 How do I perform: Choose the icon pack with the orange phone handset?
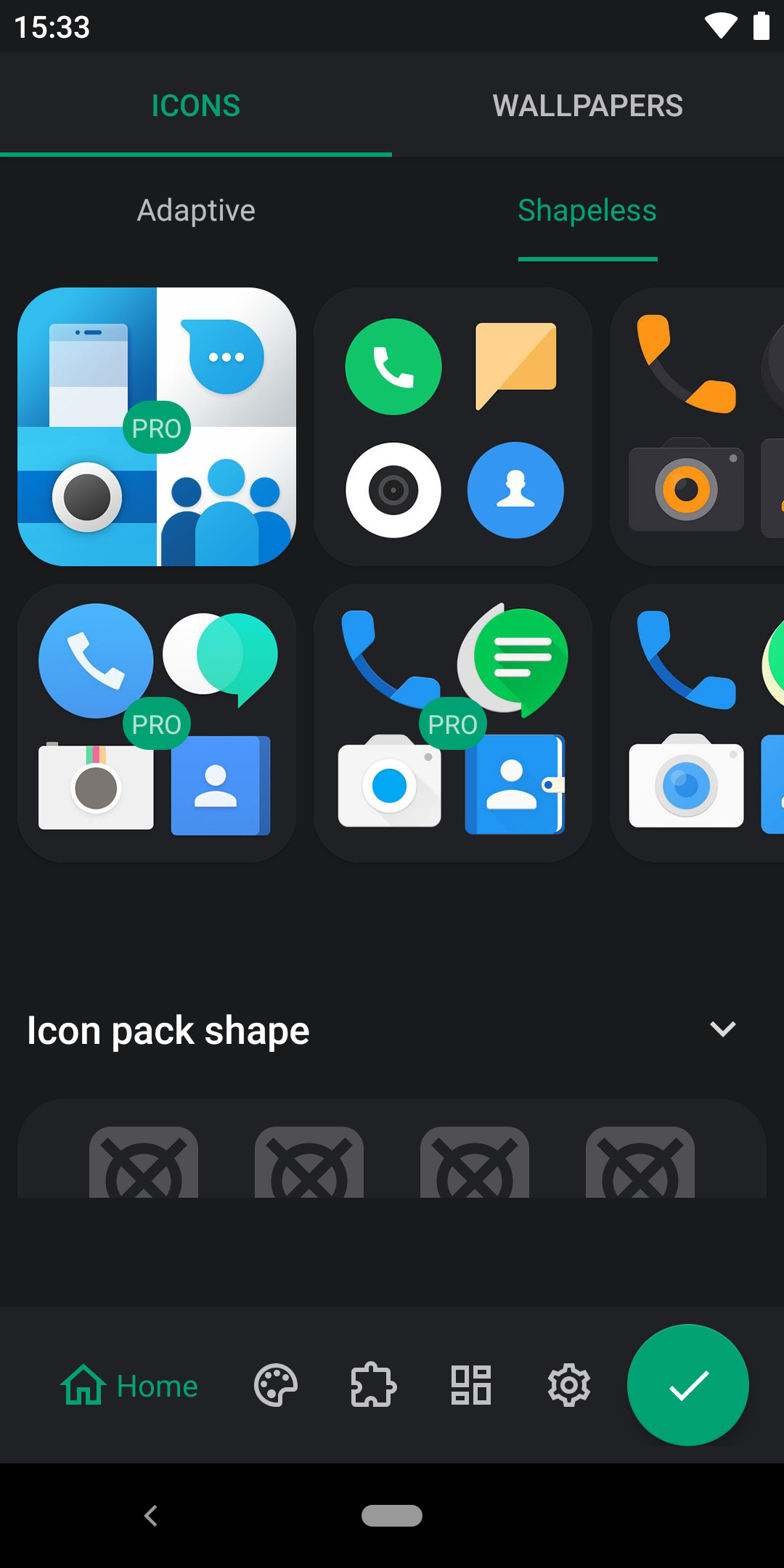click(x=697, y=427)
